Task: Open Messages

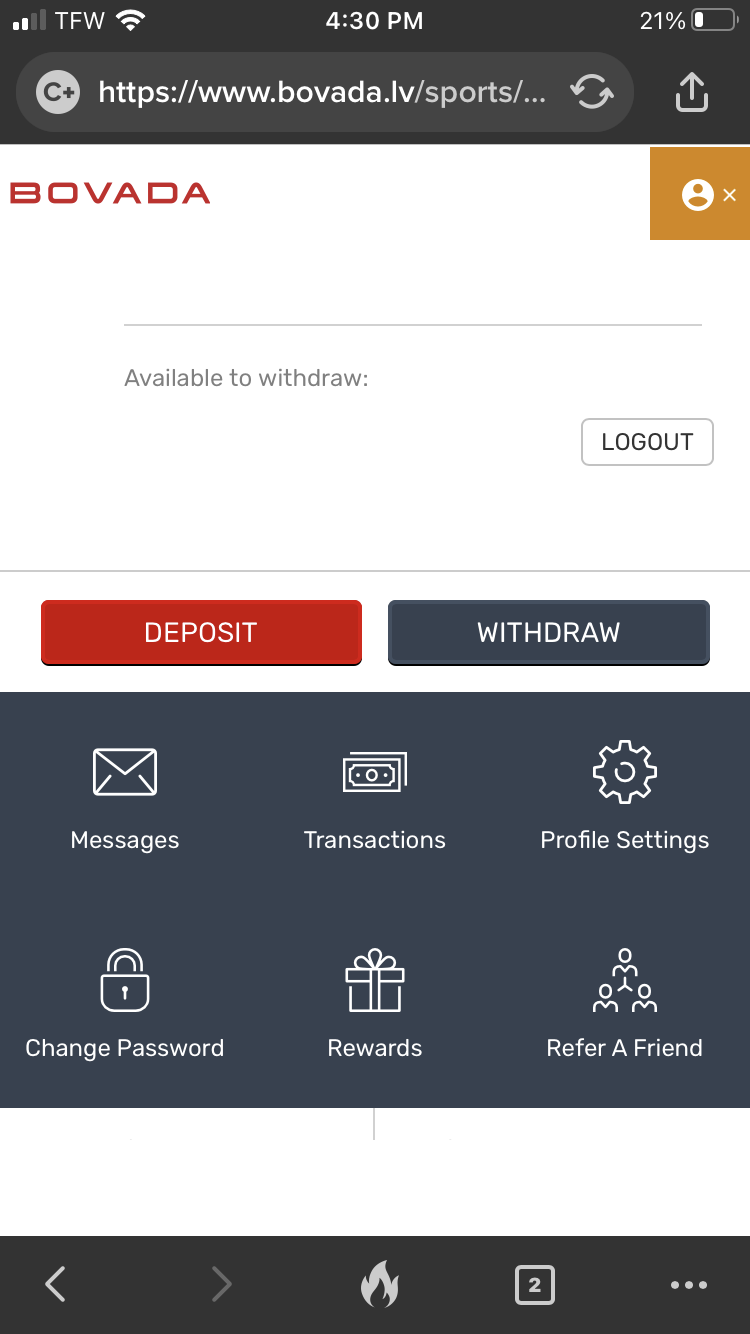Action: [x=125, y=799]
